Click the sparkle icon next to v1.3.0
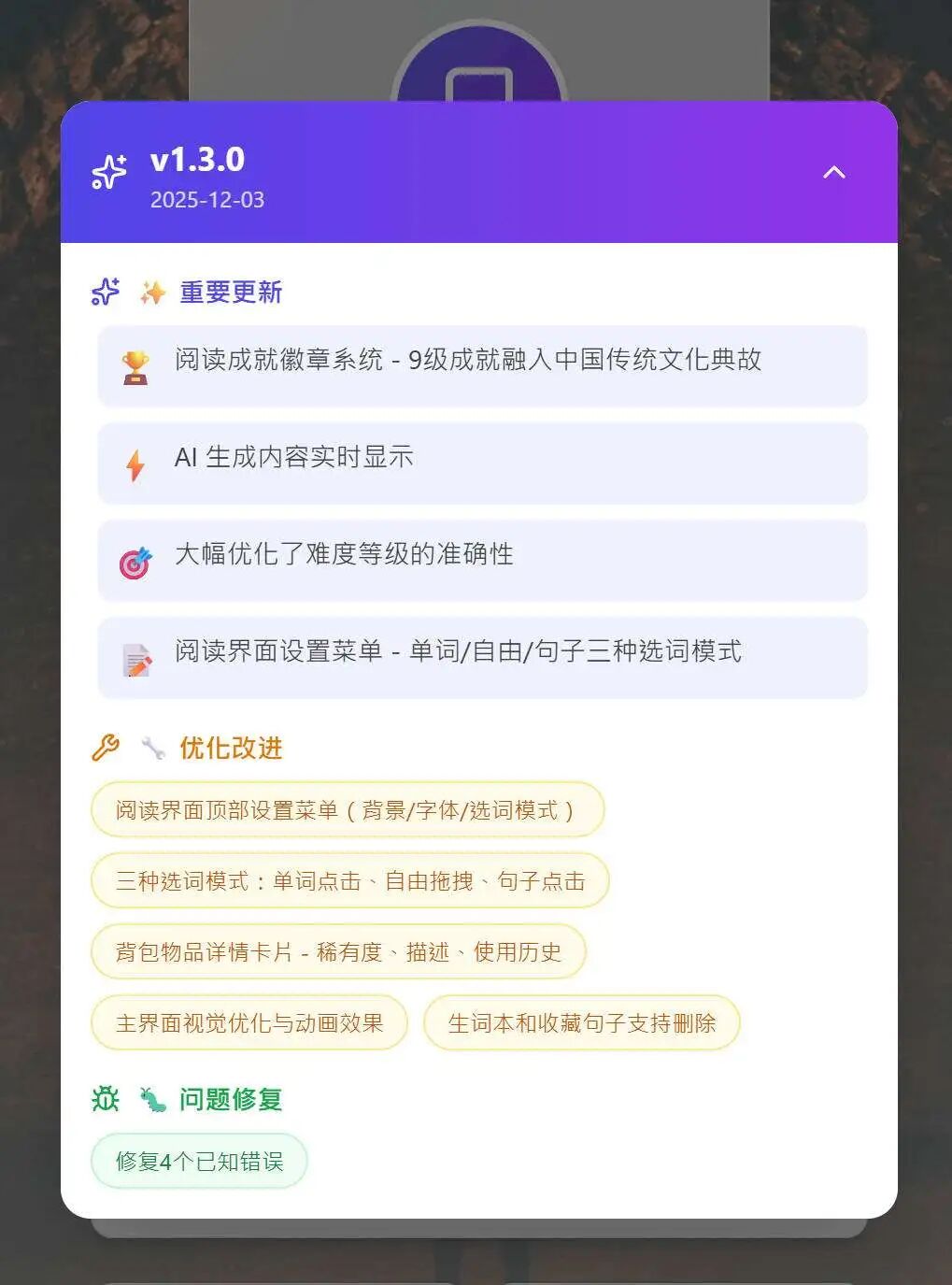Screen dimensions: 952x1285 pyautogui.click(x=109, y=172)
